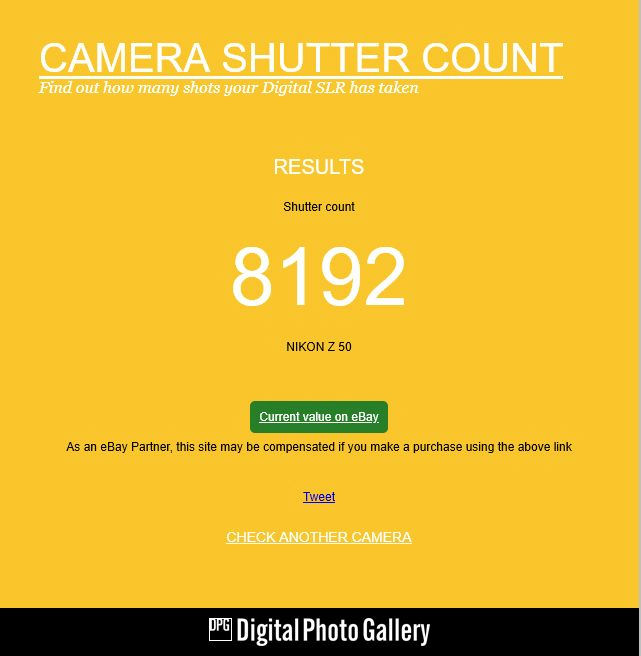The image size is (641, 656).
Task: Open the Tweet link
Action: [319, 497]
